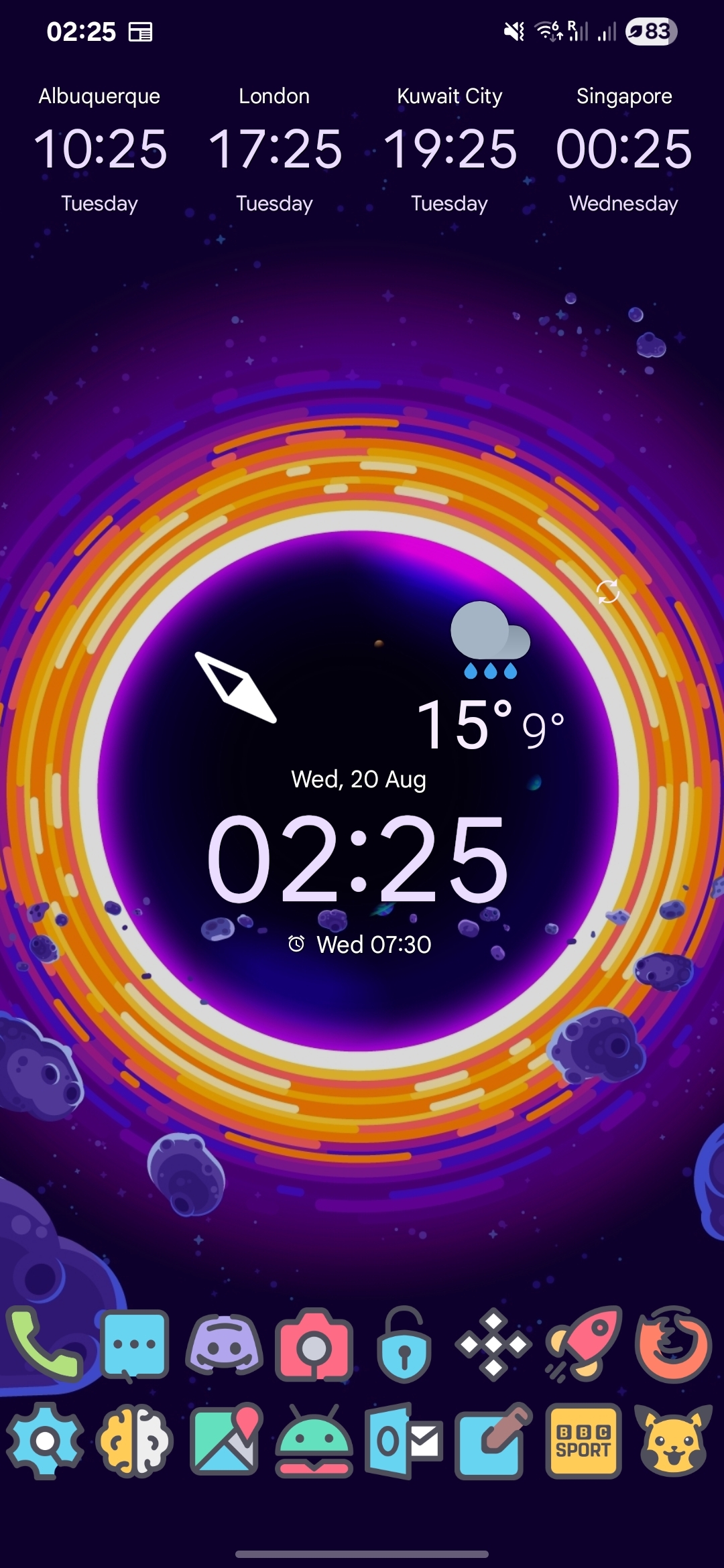
Task: Open the padlock password app
Action: click(x=404, y=1344)
